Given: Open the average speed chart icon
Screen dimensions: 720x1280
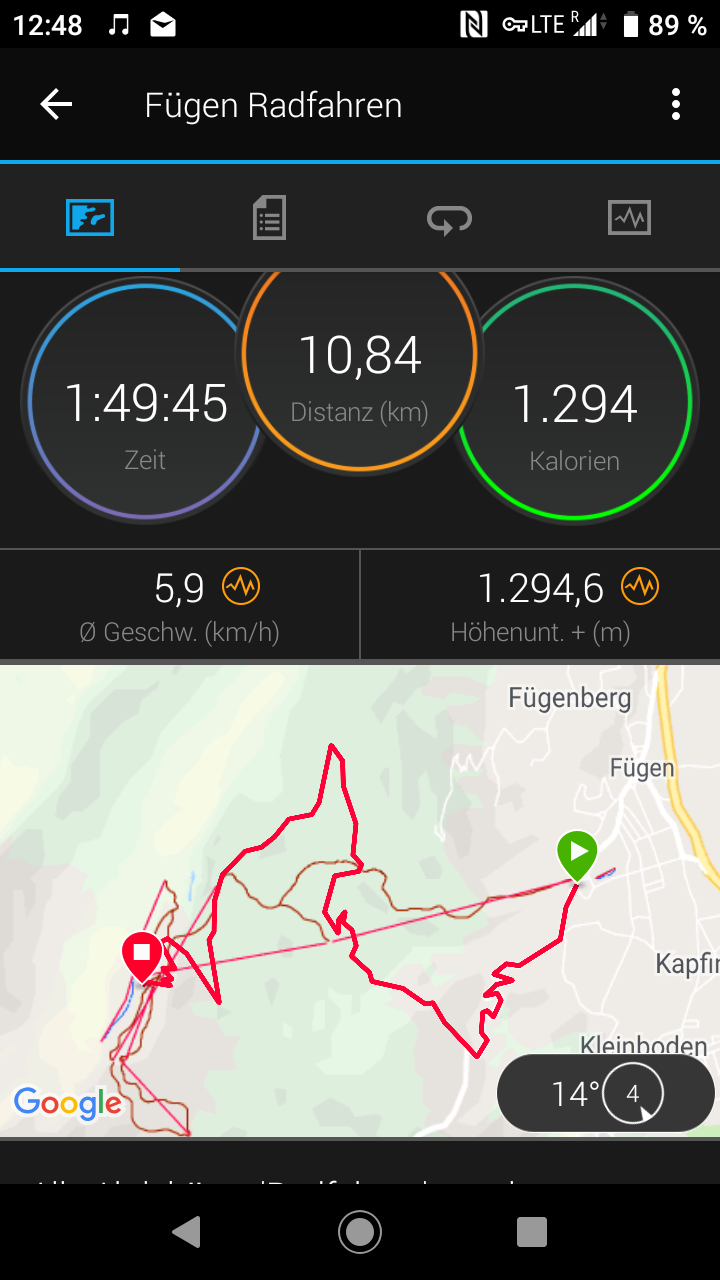Looking at the screenshot, I should (x=241, y=587).
